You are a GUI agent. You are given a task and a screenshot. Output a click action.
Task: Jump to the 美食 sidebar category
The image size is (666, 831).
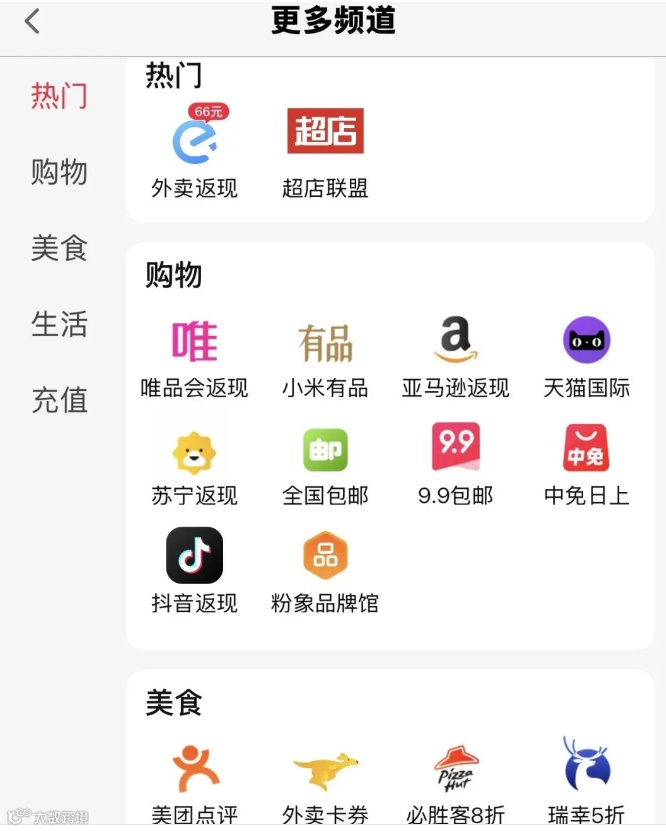point(59,248)
